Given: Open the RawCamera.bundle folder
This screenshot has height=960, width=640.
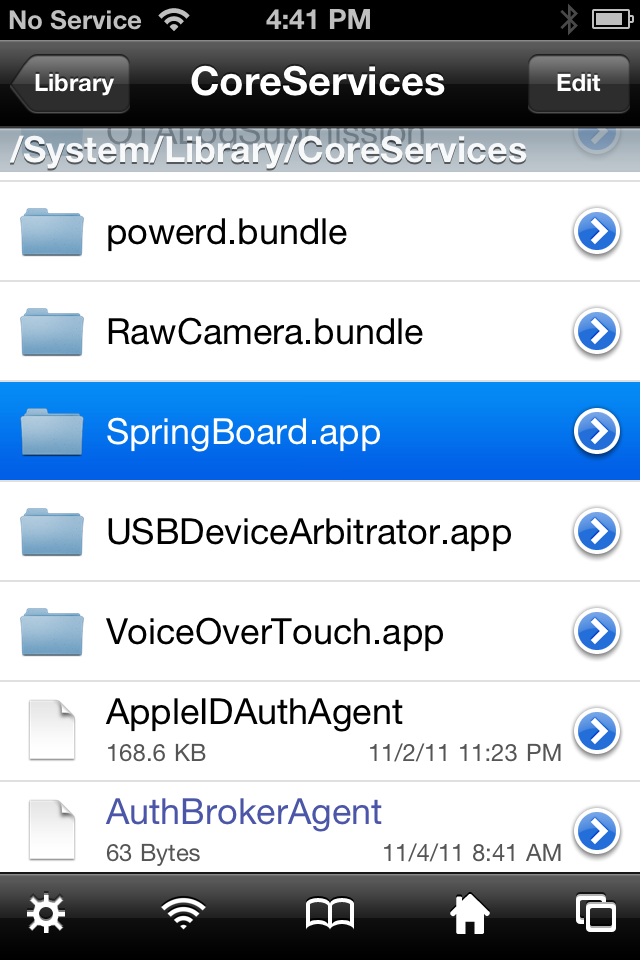Looking at the screenshot, I should point(264,332).
